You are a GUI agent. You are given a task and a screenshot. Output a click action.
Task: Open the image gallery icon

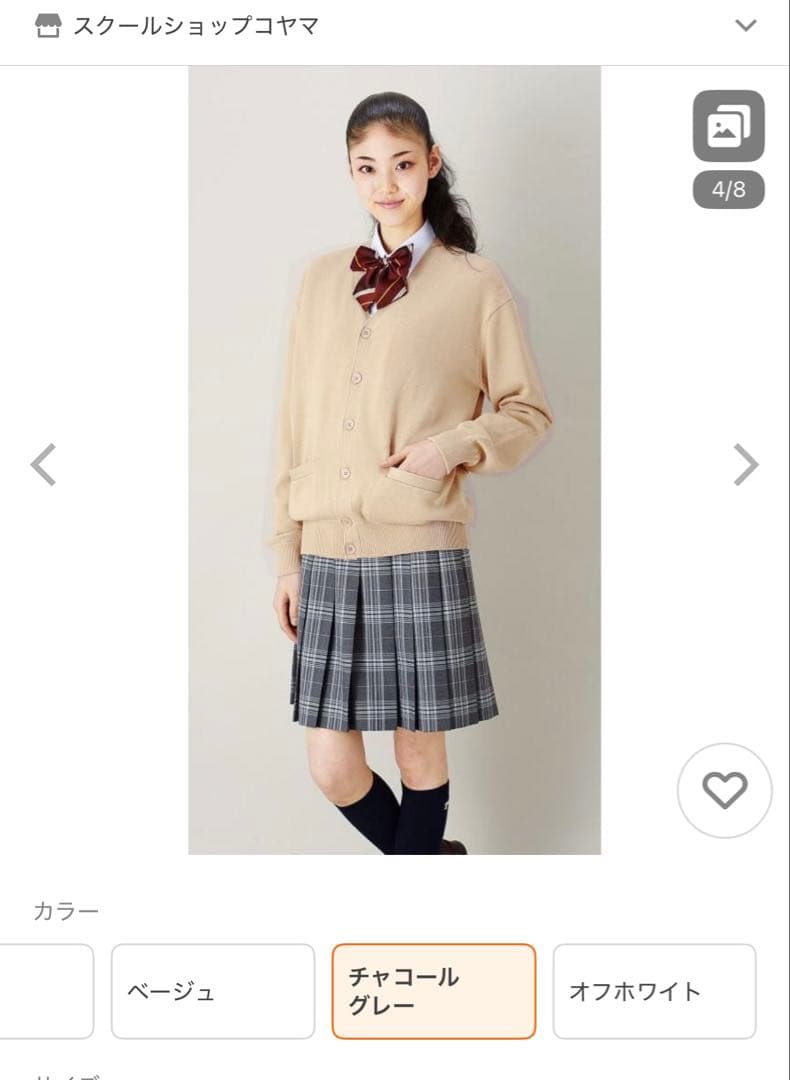[x=728, y=126]
